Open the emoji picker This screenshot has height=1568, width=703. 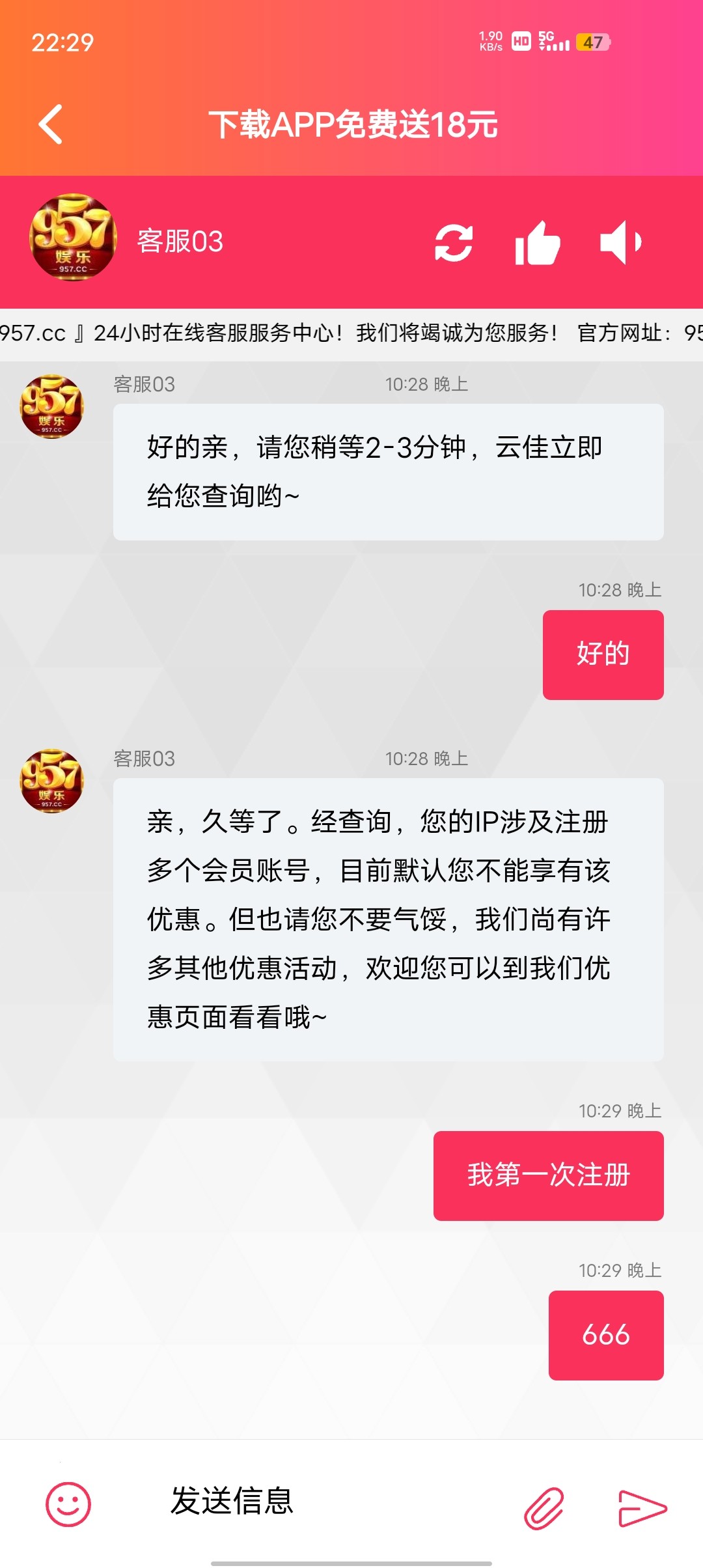68,1504
